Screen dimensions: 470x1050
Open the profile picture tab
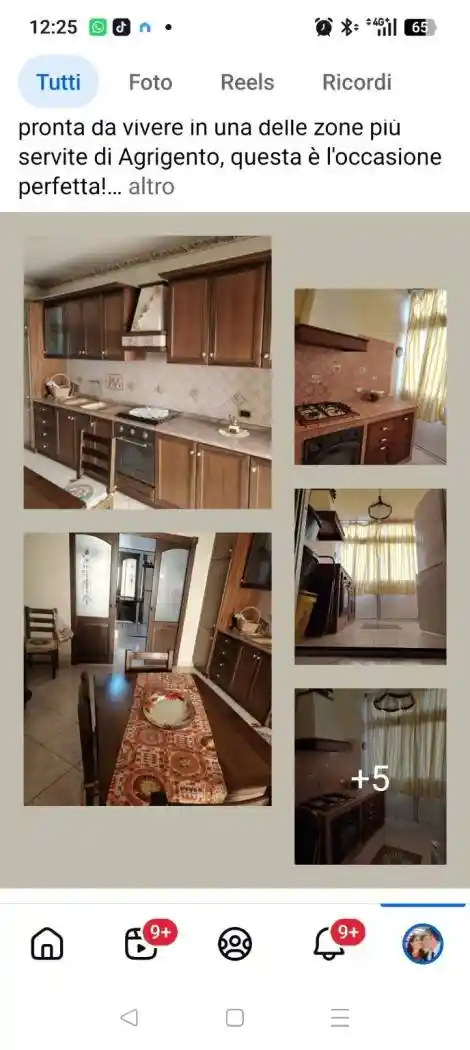point(422,944)
